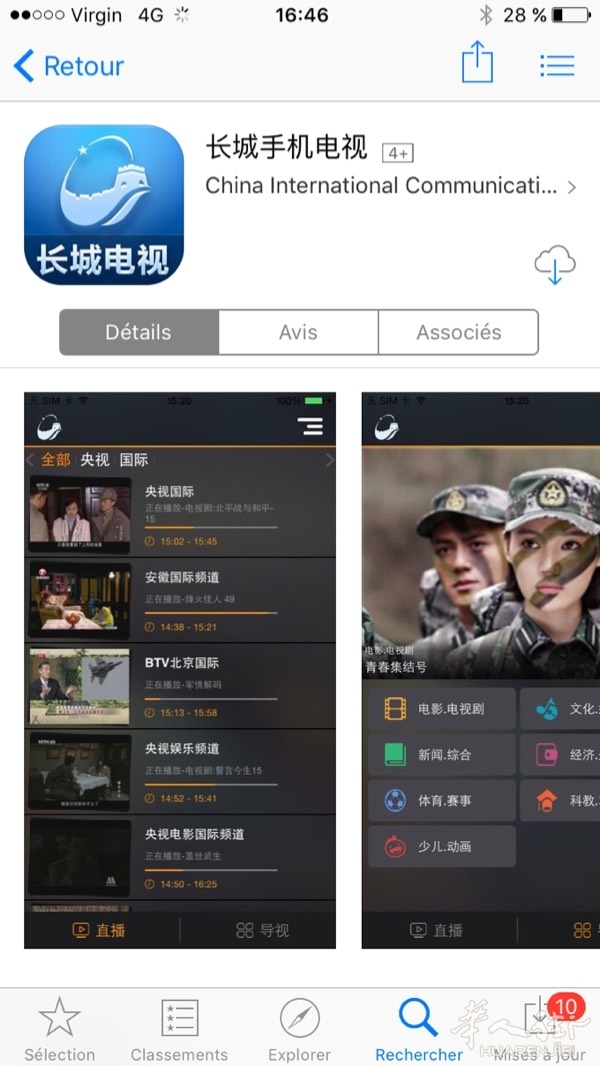This screenshot has width=600, height=1066.
Task: Open the Mises à jour tab
Action: (x=541, y=1030)
